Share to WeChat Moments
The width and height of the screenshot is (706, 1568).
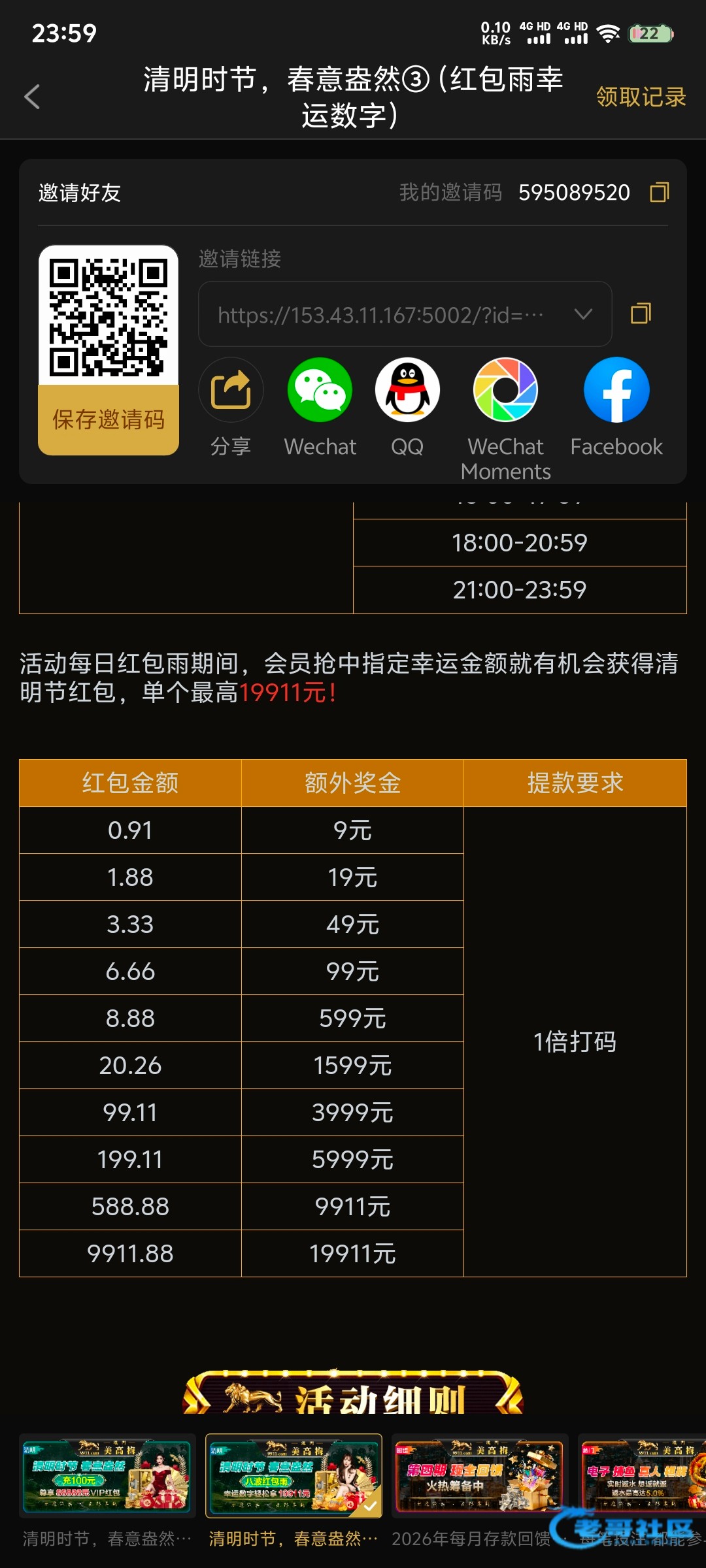click(x=505, y=391)
